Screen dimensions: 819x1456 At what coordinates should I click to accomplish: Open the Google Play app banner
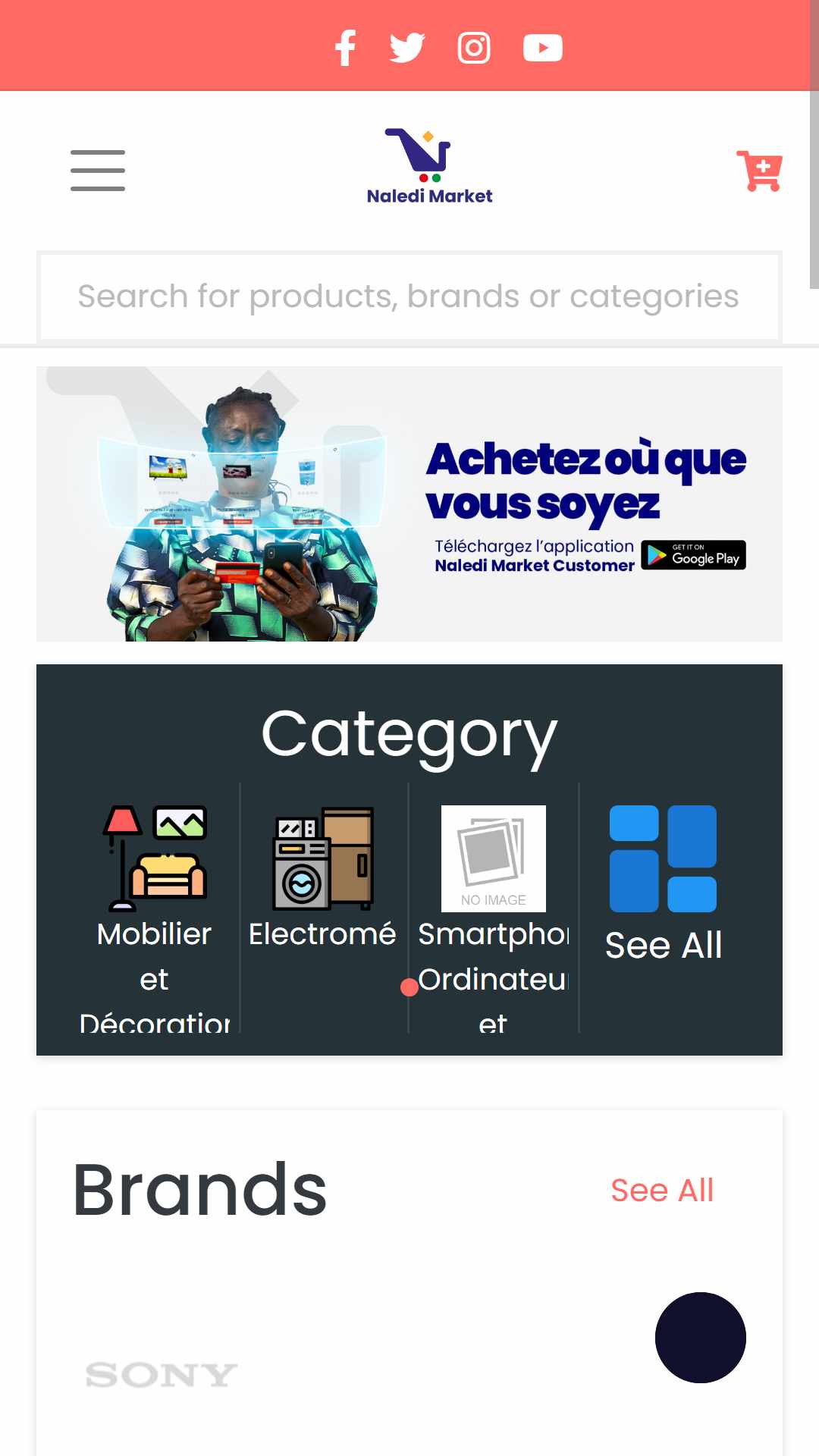pyautogui.click(x=409, y=504)
